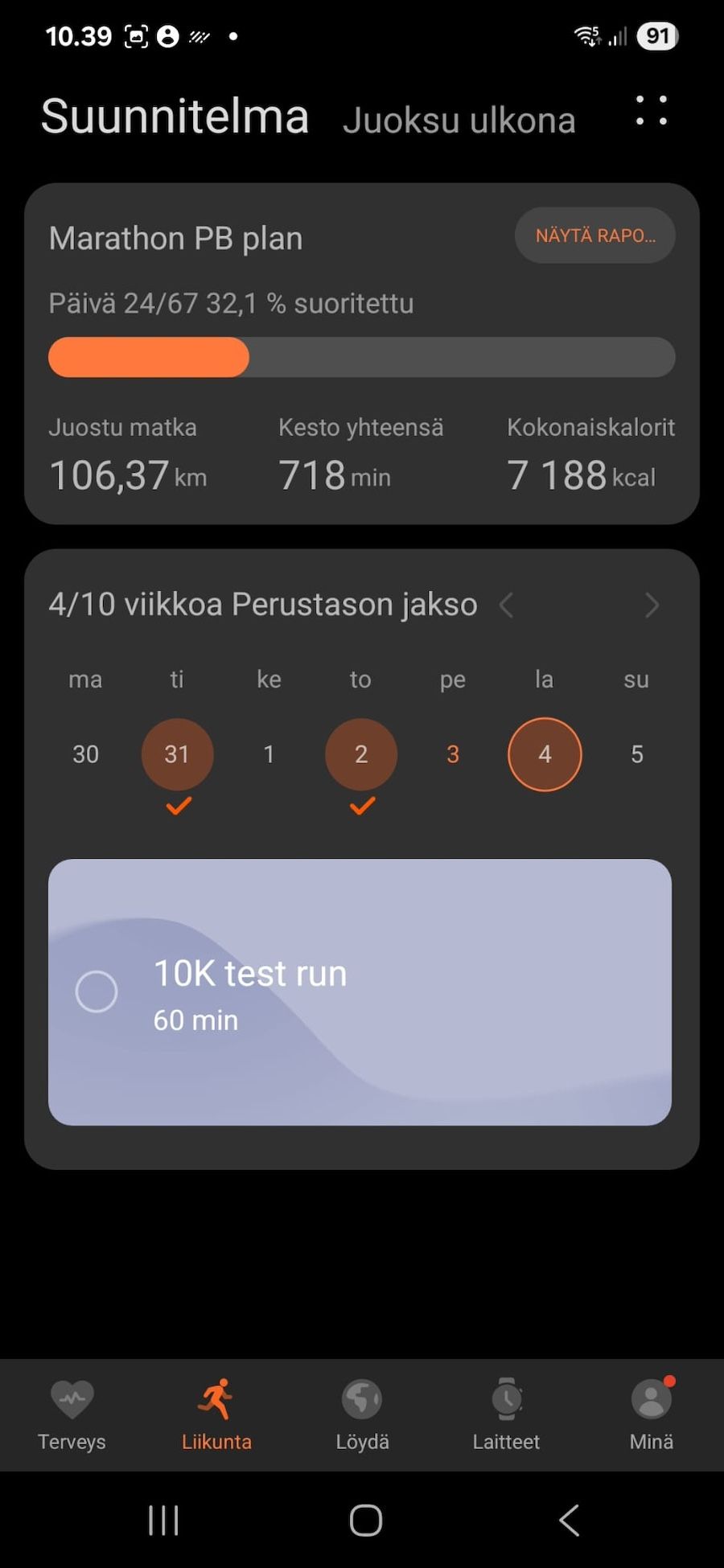Tap the NÄYTÄ RAPO… report button
724x1568 pixels.
click(x=594, y=236)
